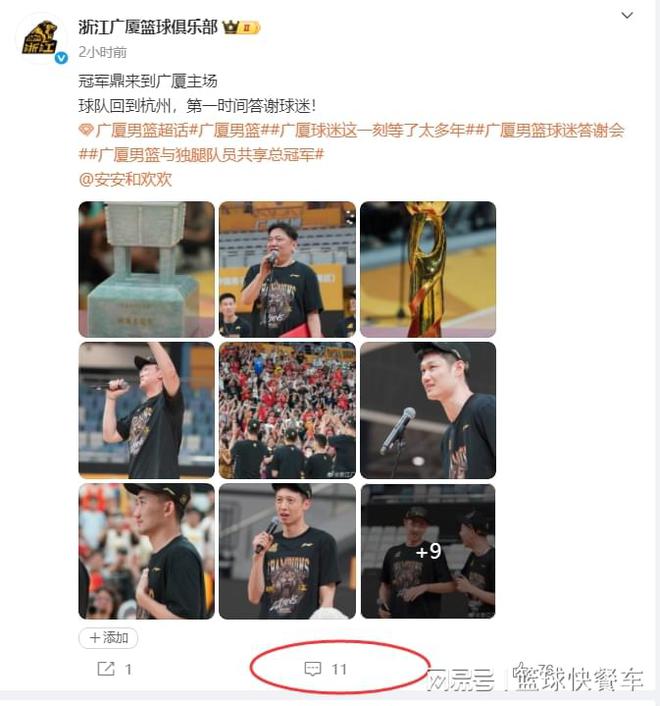Open the @安安和欢欢 mention

125,179
